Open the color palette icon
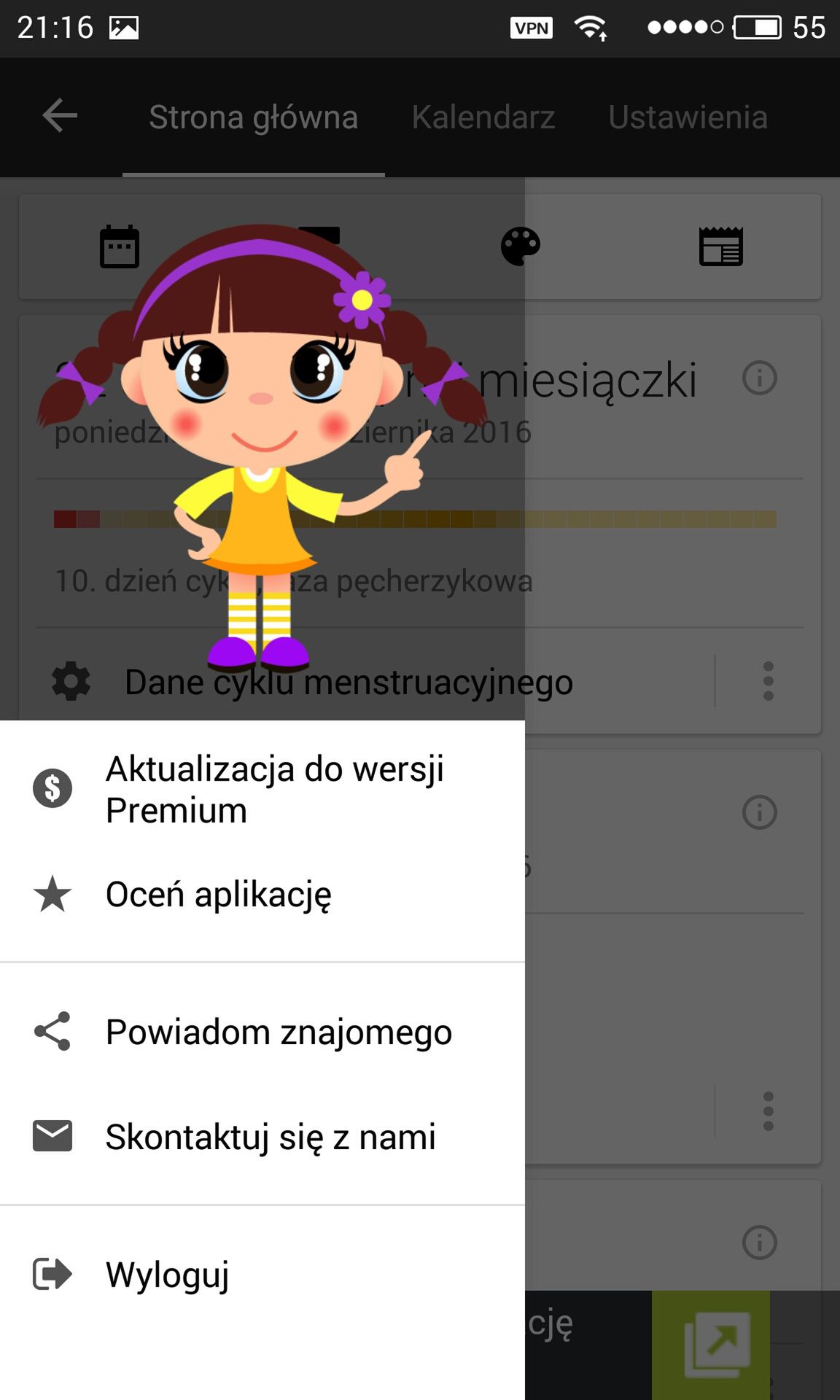 521,246
